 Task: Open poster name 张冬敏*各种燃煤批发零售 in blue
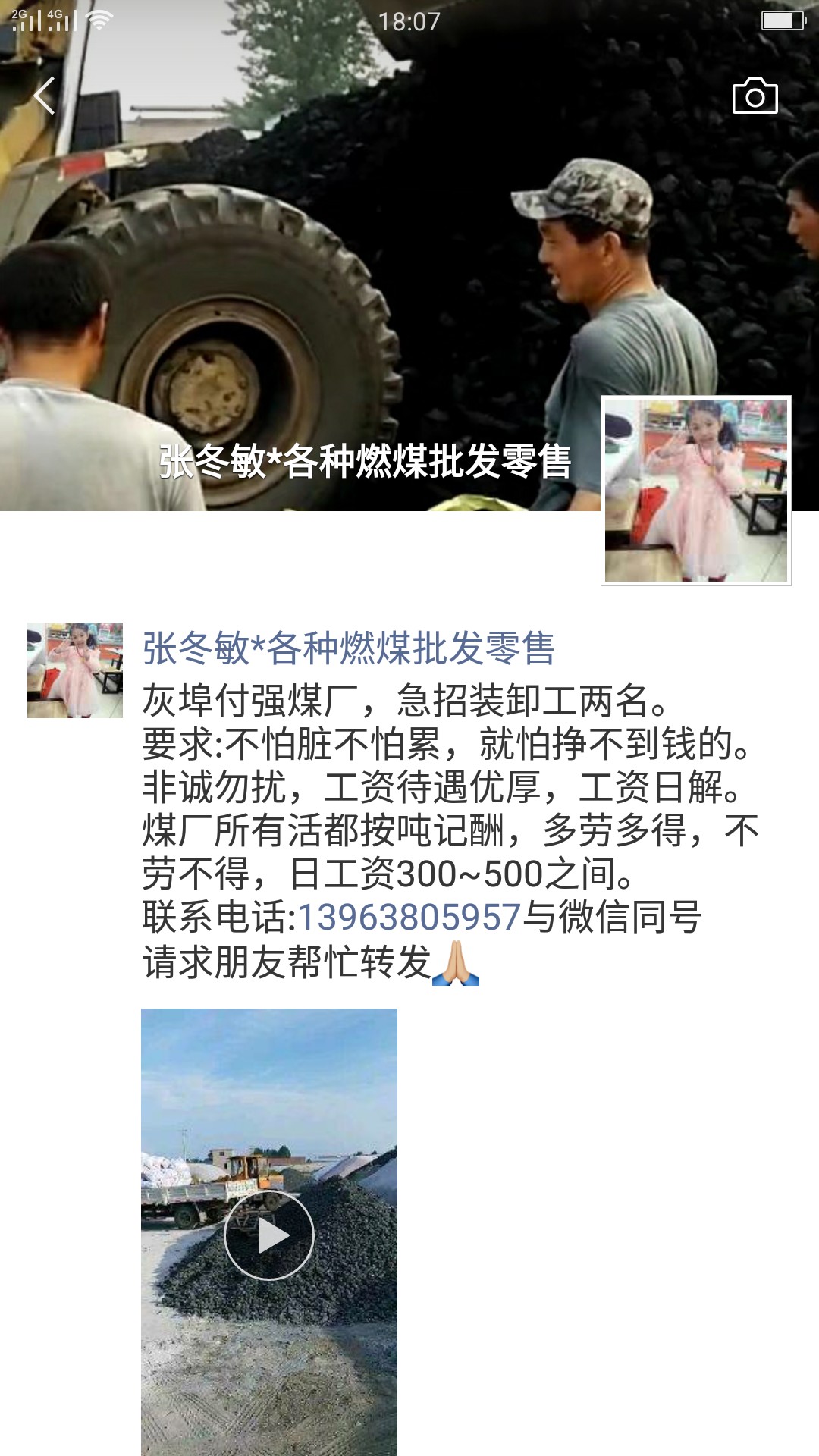[349, 649]
